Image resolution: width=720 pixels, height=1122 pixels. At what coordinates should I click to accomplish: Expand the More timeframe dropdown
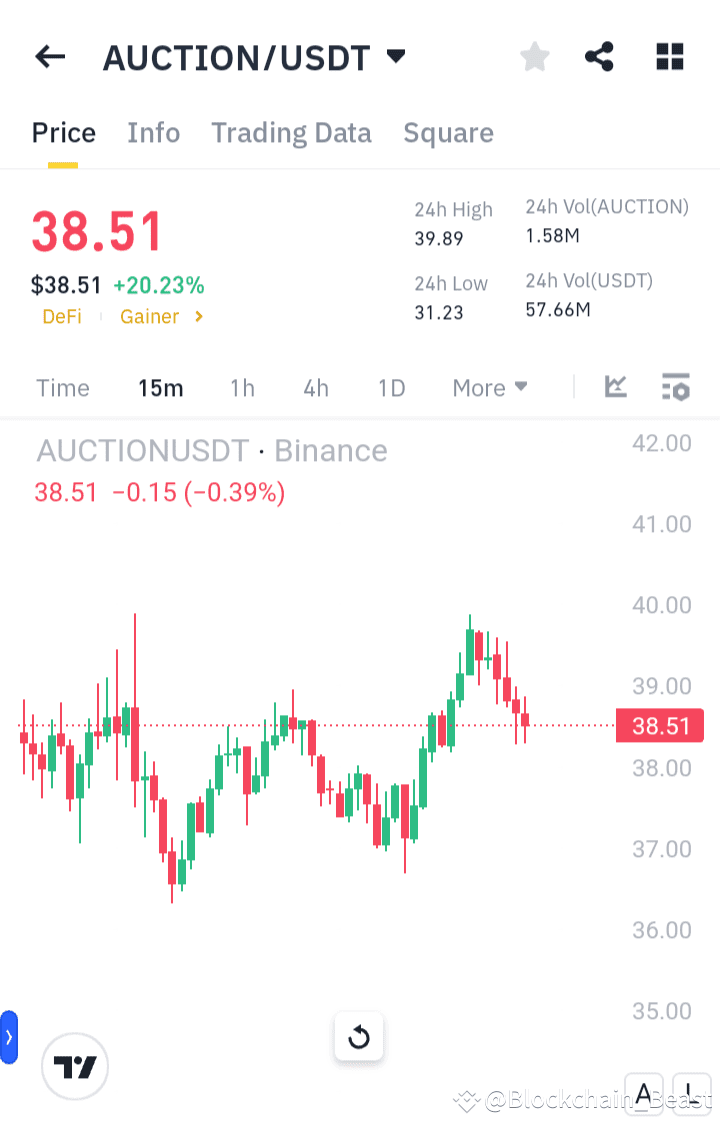click(489, 387)
